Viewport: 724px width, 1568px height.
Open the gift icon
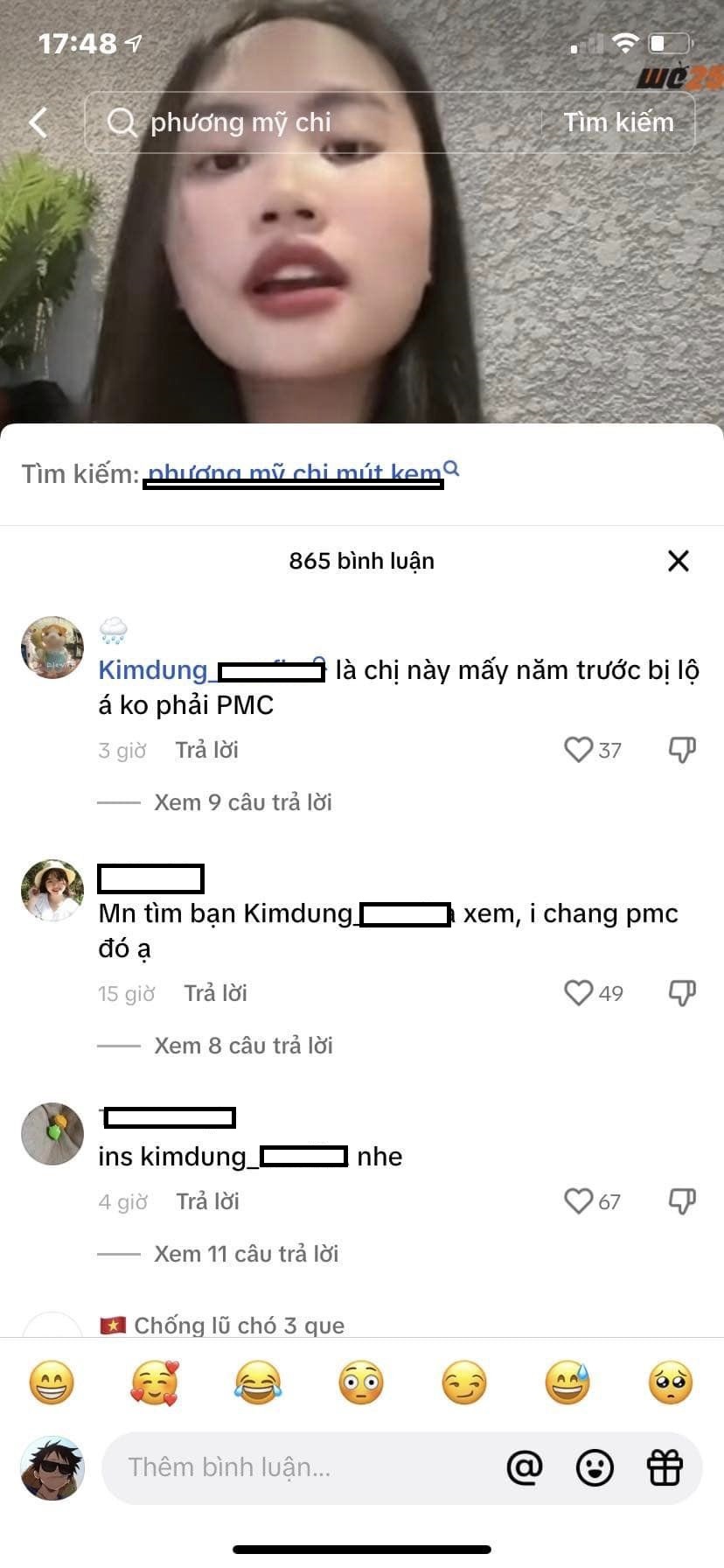tap(665, 1467)
